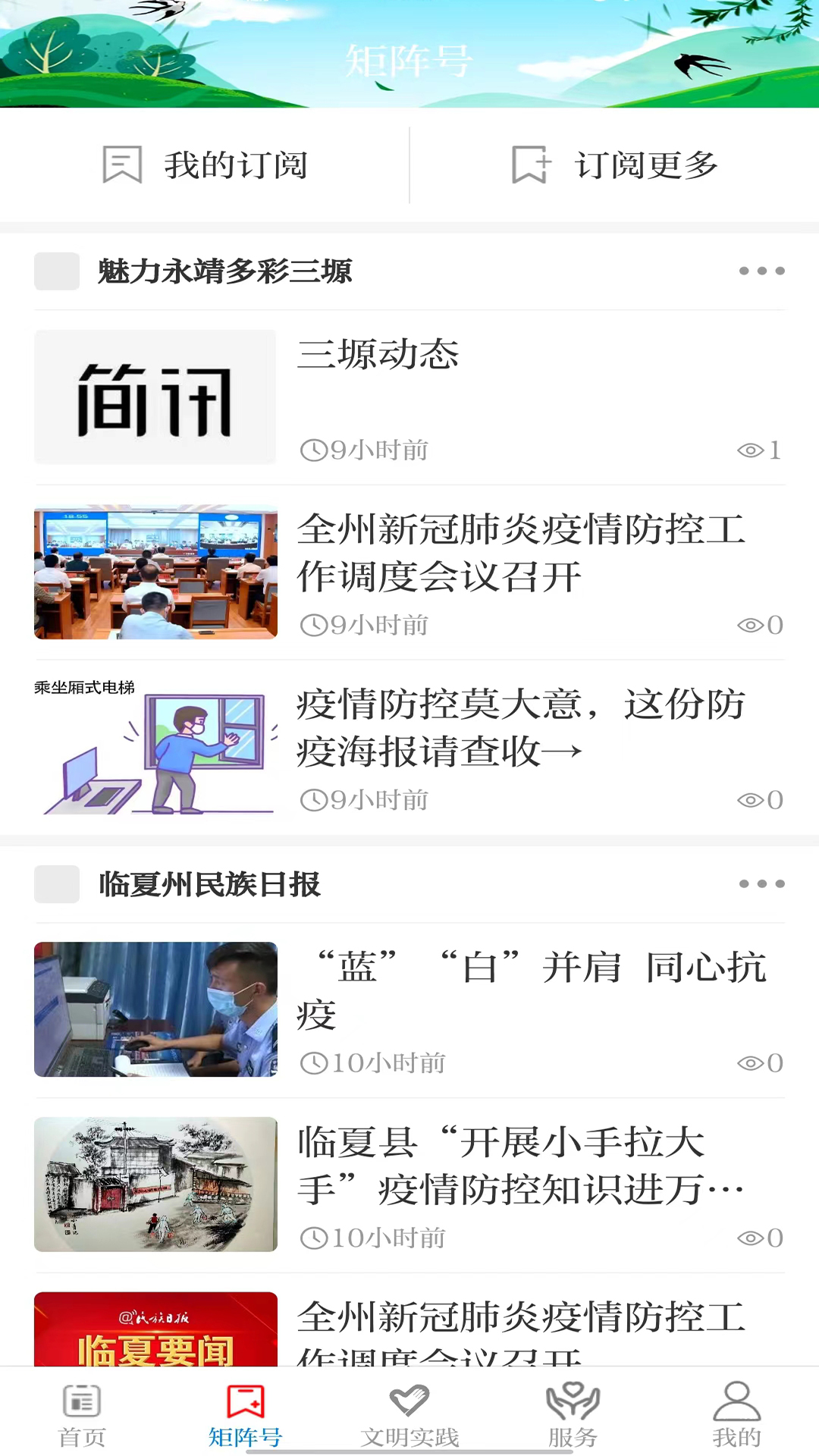Tap the clock icon next to 9小时前 on 三塬动态
This screenshot has height=1456, width=819.
point(315,450)
